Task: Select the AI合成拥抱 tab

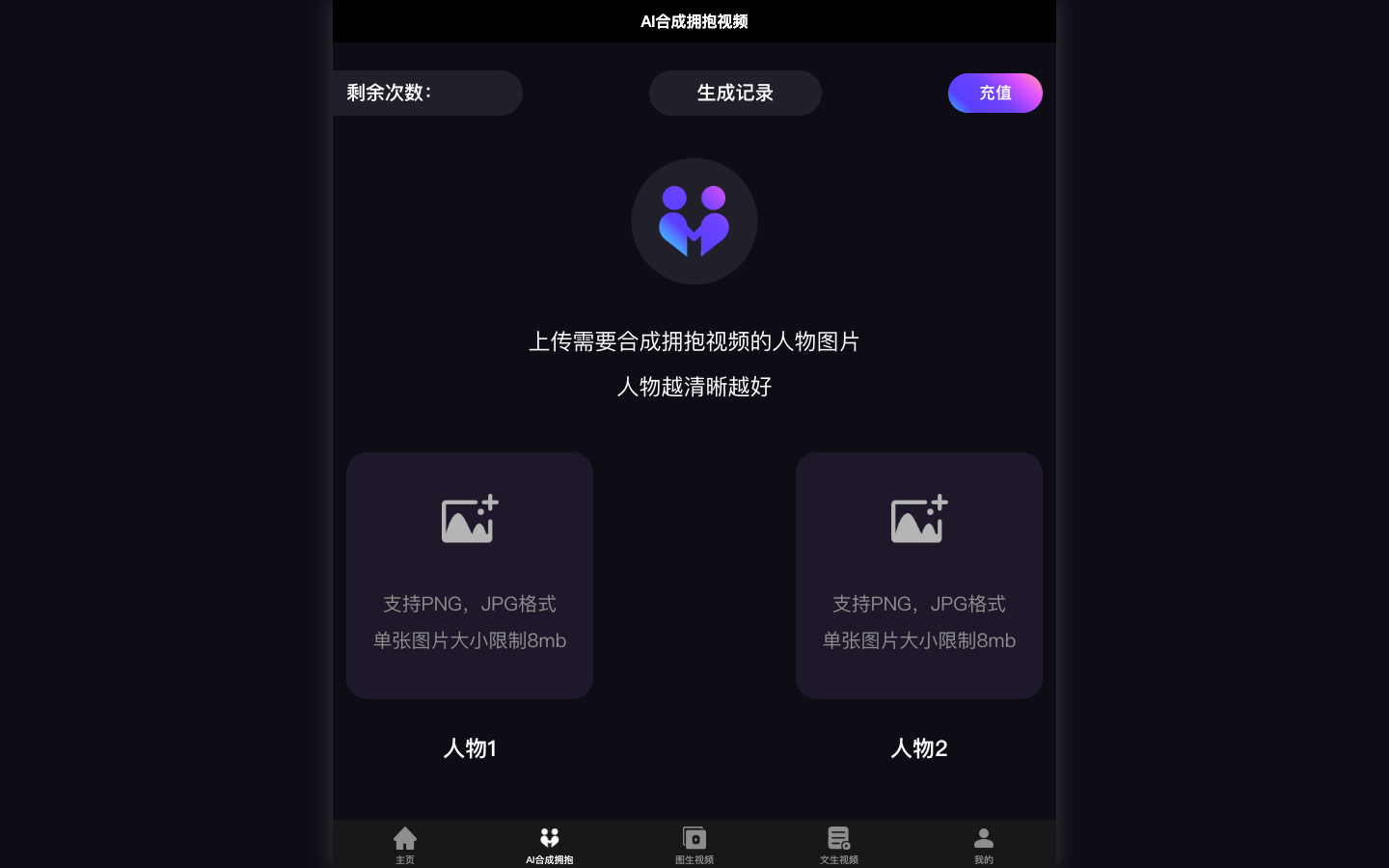Action: coord(550,844)
